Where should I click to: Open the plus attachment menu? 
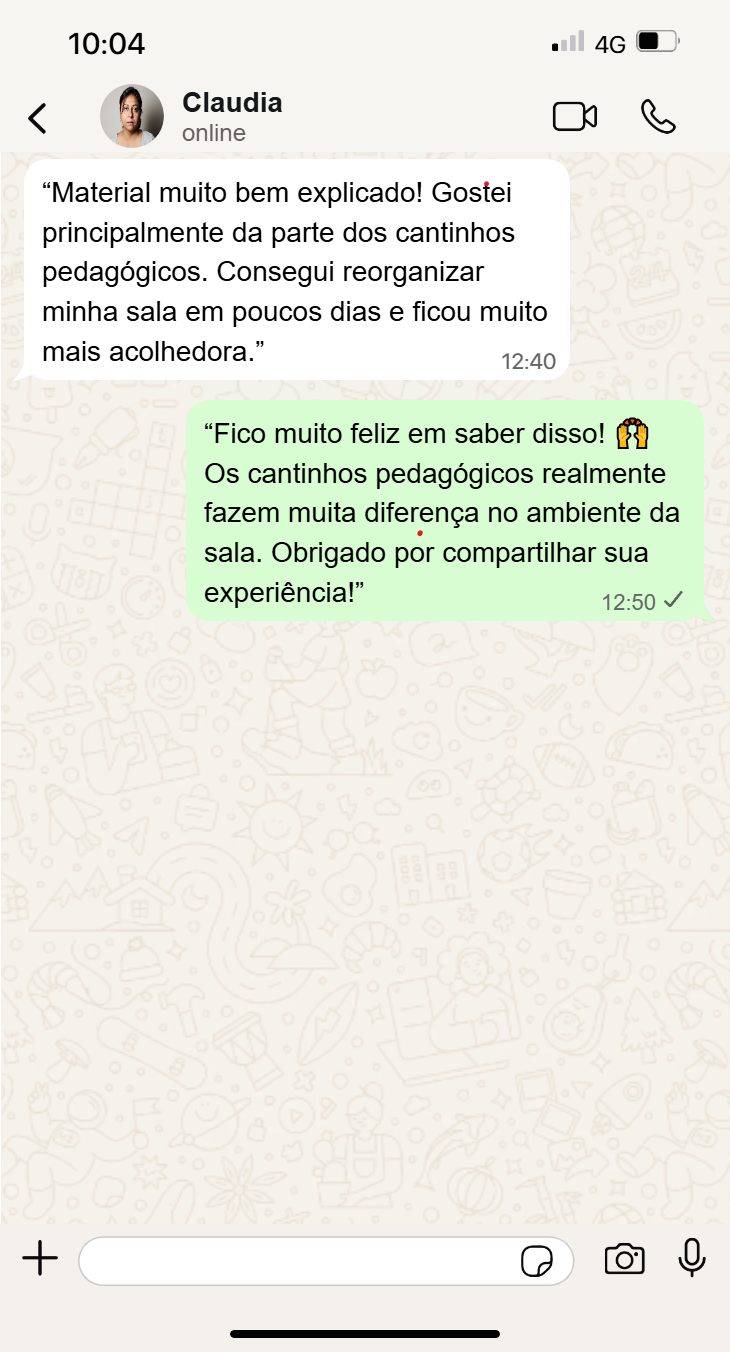40,1259
